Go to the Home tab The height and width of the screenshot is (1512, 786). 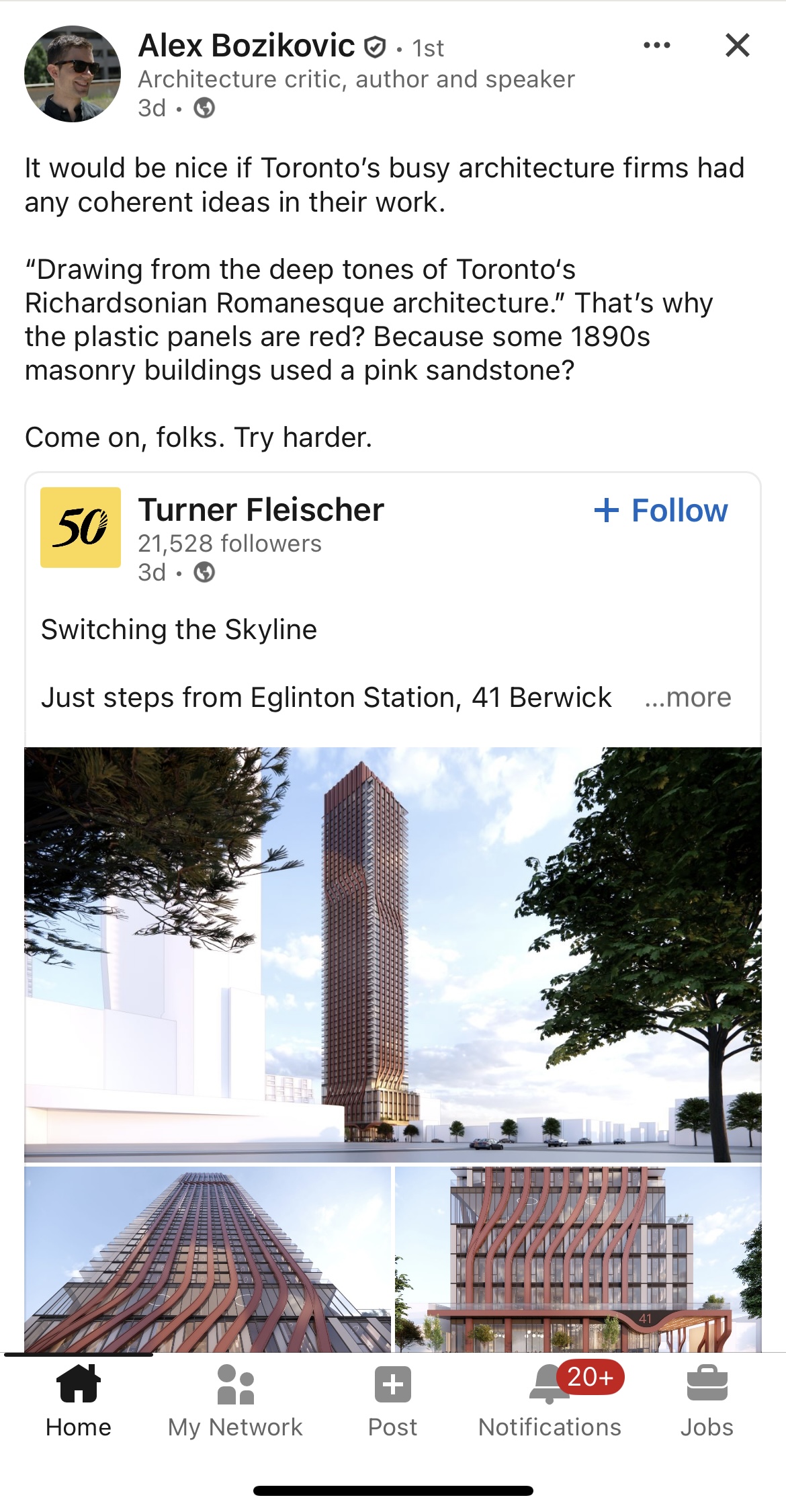coord(79,1400)
